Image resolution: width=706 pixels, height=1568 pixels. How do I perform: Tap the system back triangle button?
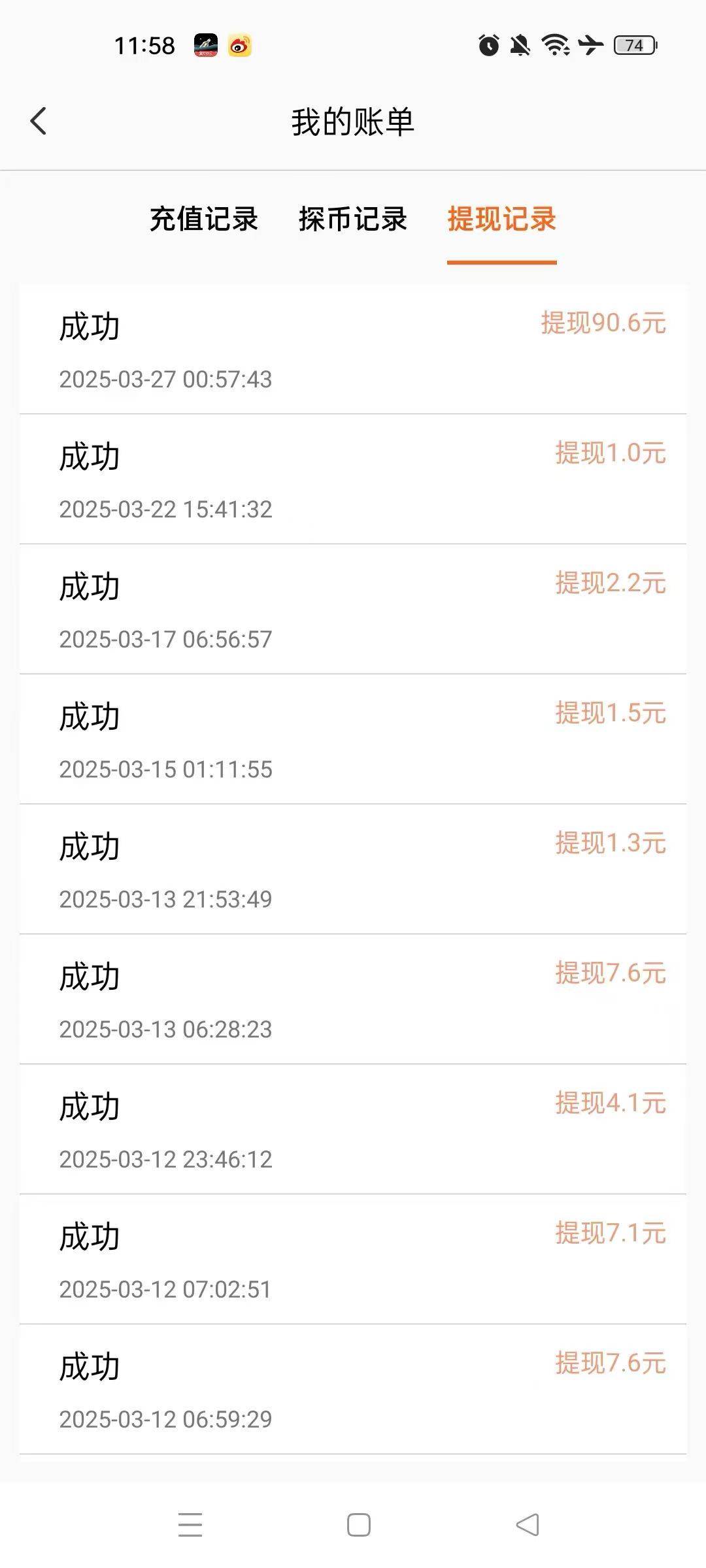[528, 1525]
